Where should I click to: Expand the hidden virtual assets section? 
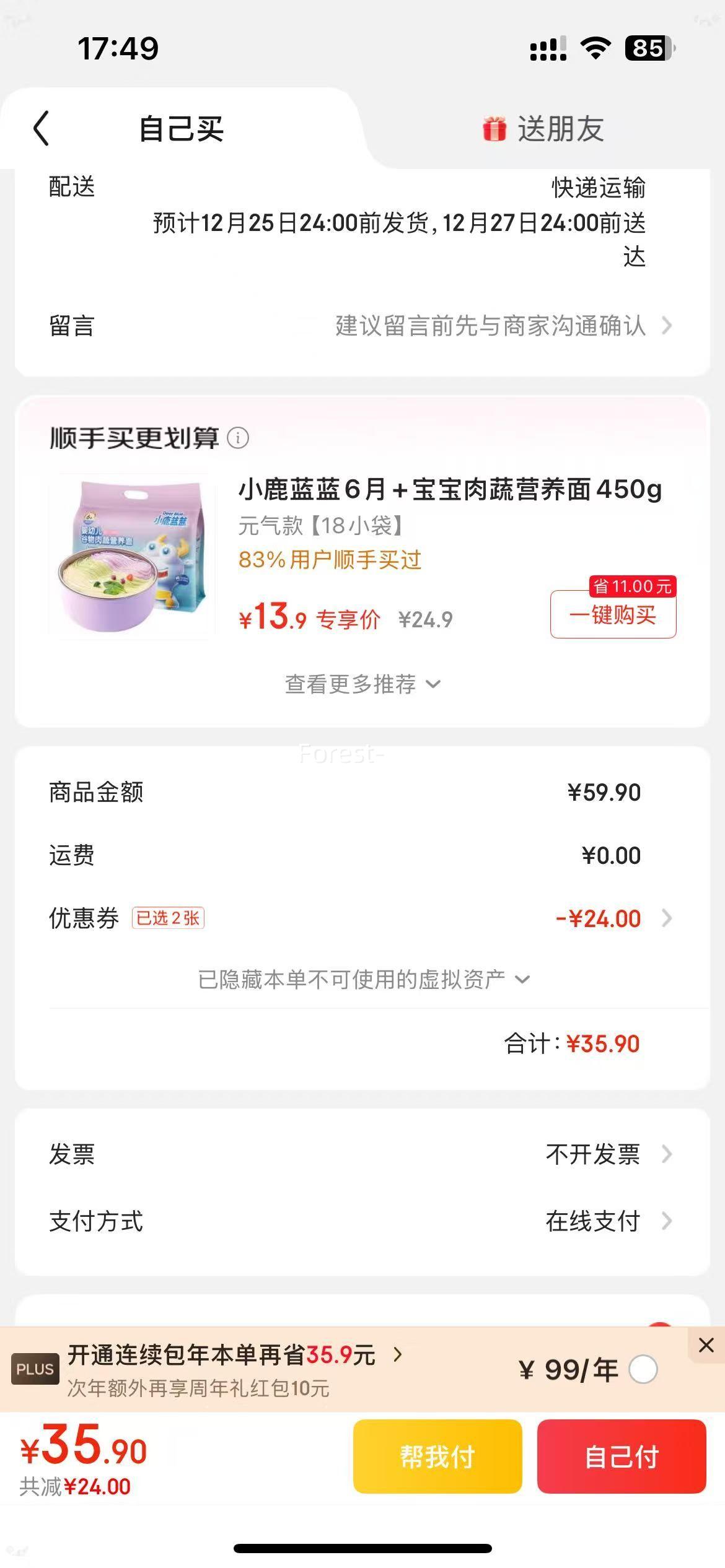pos(361,978)
